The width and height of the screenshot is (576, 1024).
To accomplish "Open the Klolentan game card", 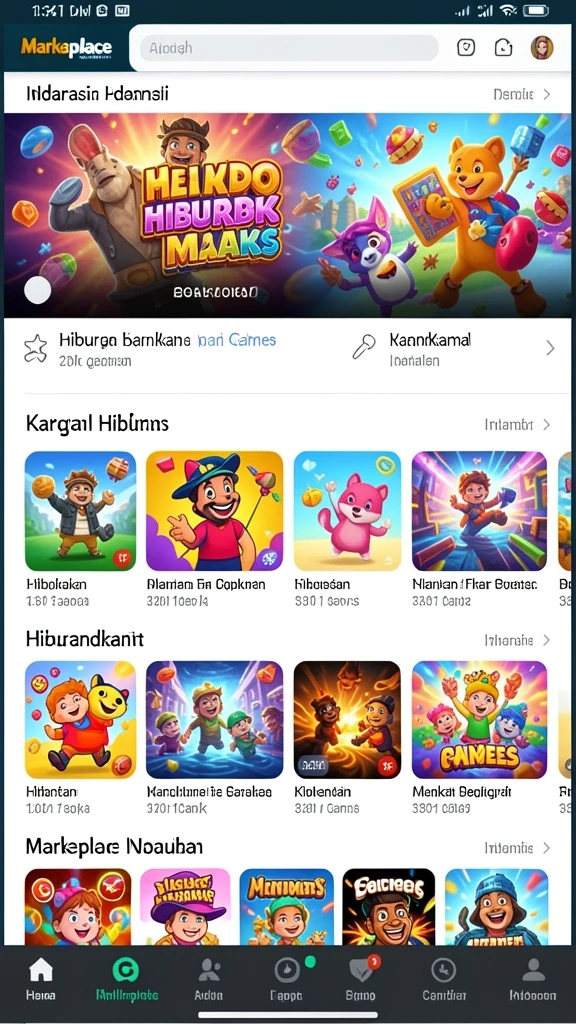I will pyautogui.click(x=347, y=738).
